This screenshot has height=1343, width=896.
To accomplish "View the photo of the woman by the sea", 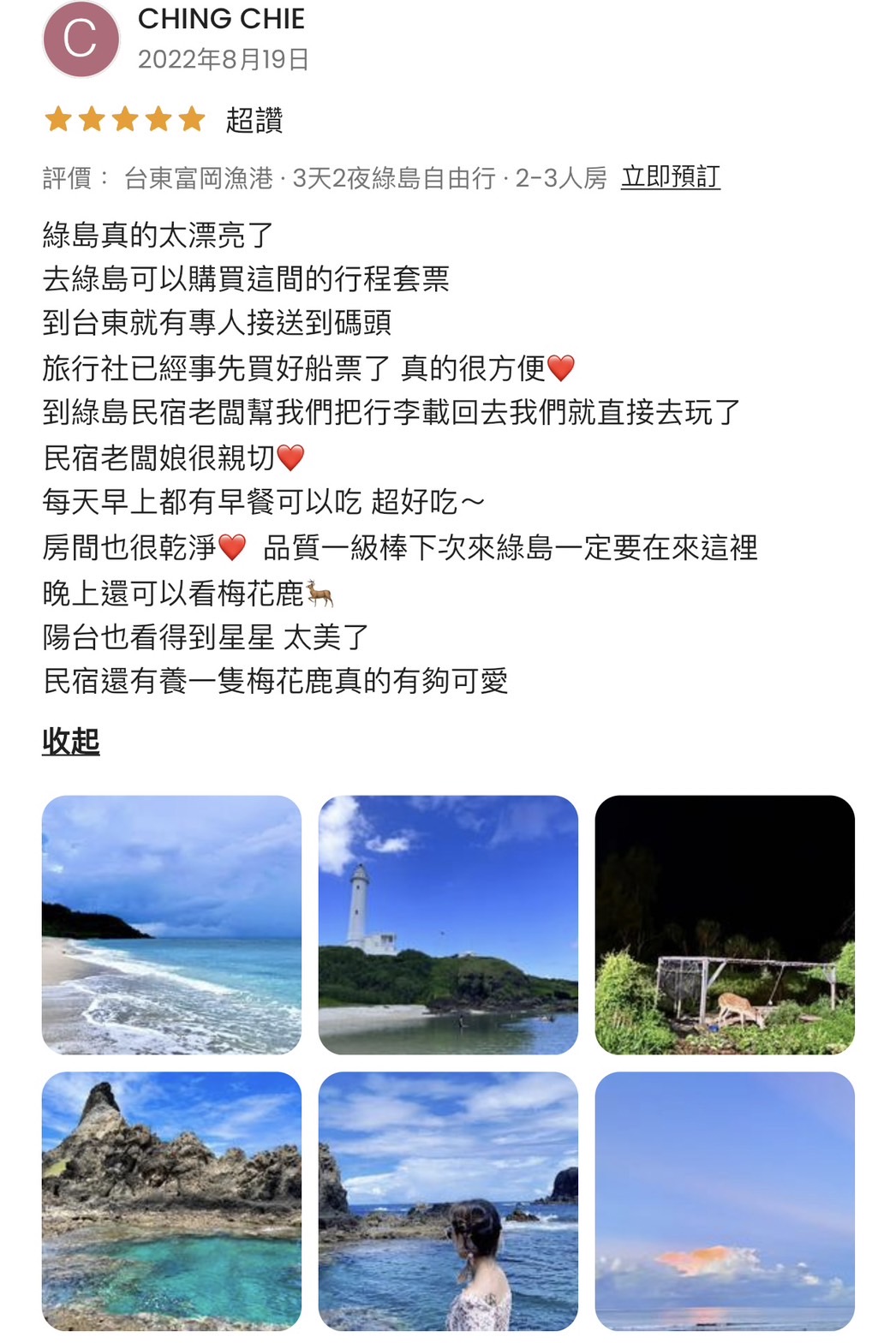I will point(448,1200).
